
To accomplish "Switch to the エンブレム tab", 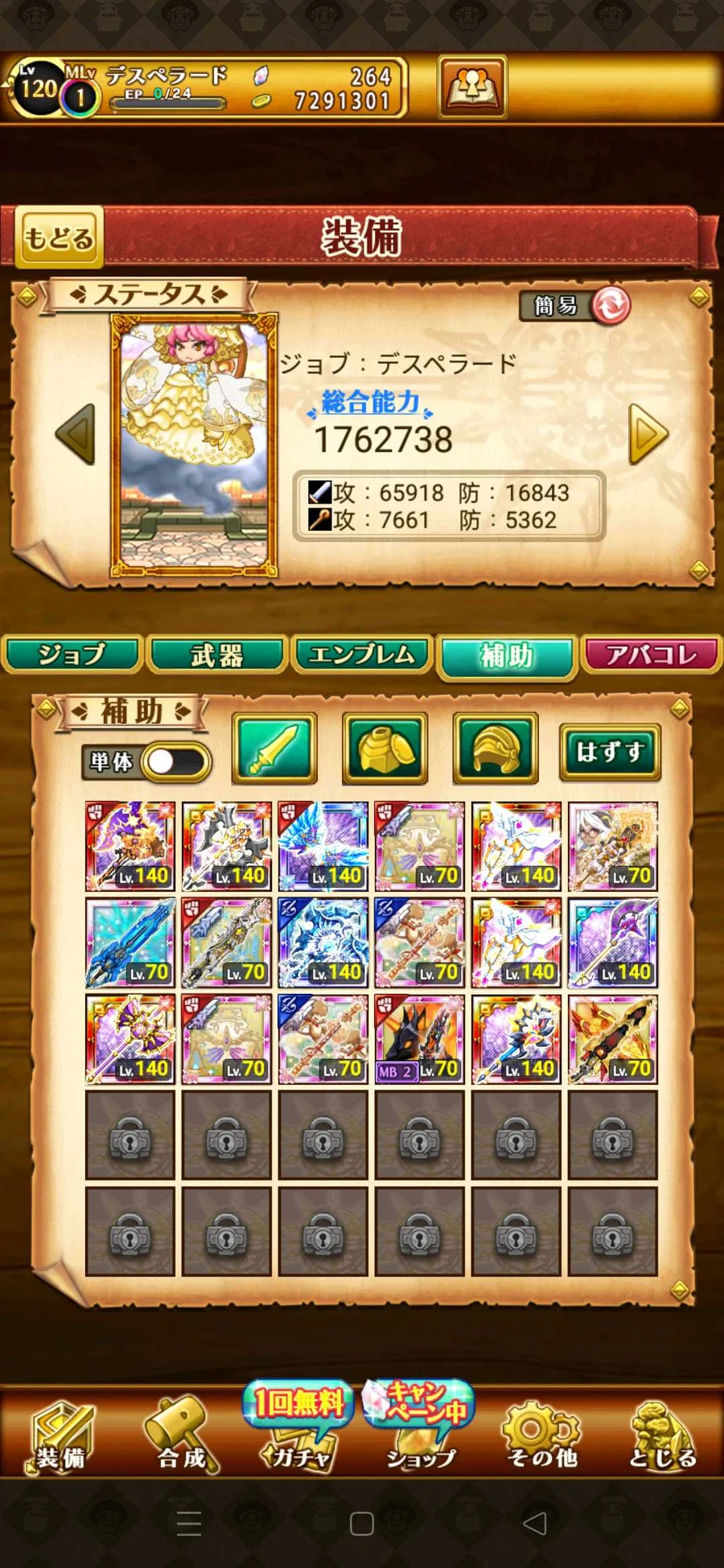I will pos(362,655).
